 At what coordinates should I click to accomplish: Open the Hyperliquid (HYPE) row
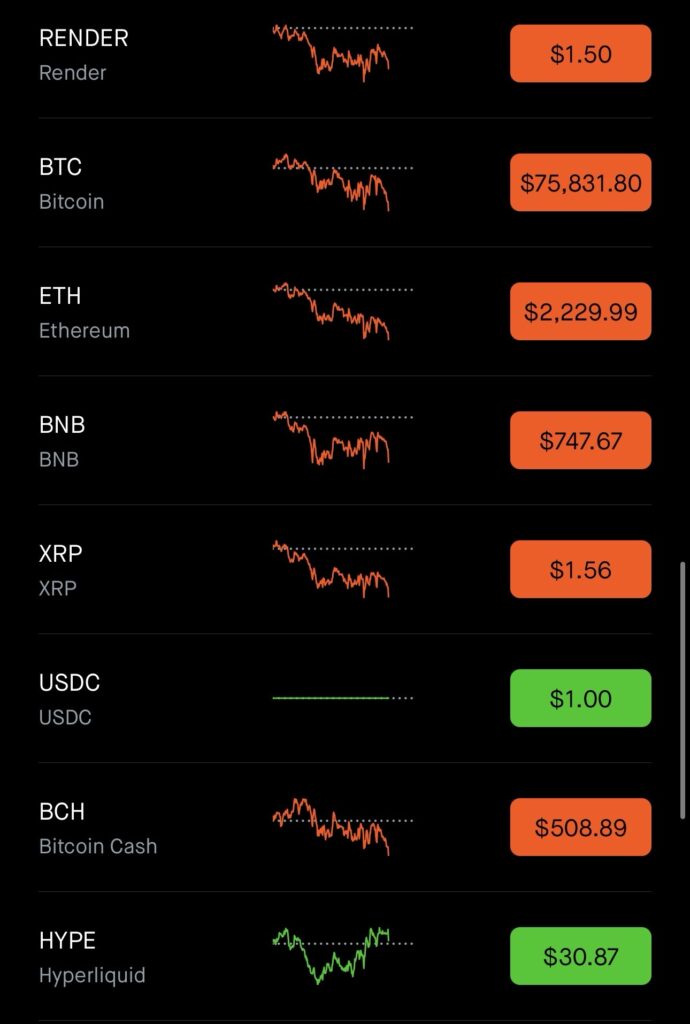tap(92, 957)
